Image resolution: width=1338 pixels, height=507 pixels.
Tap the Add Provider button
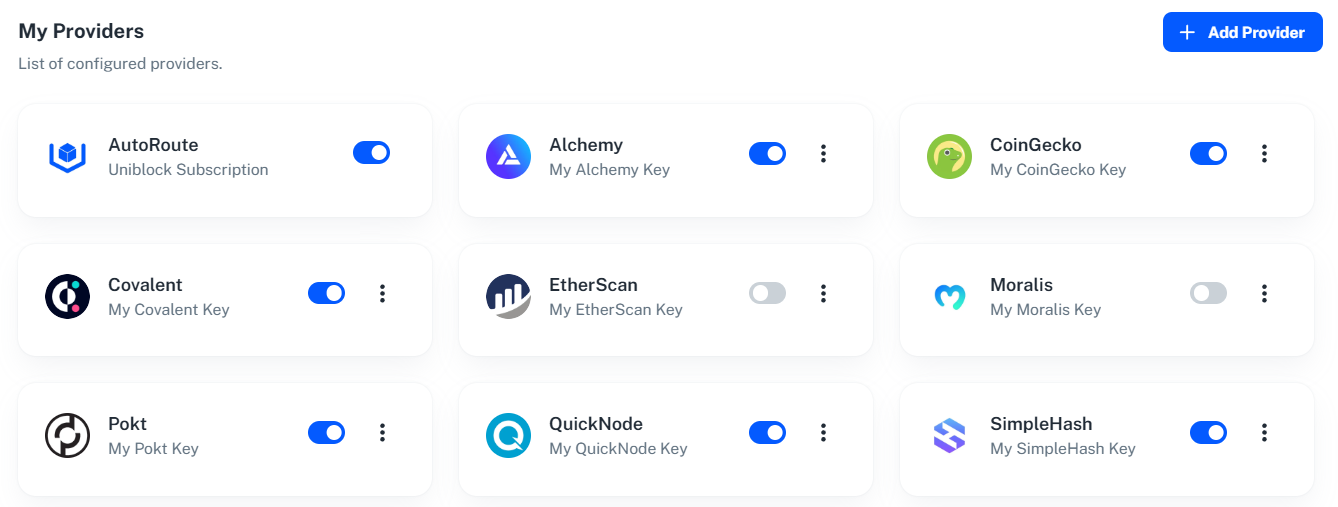point(1242,32)
